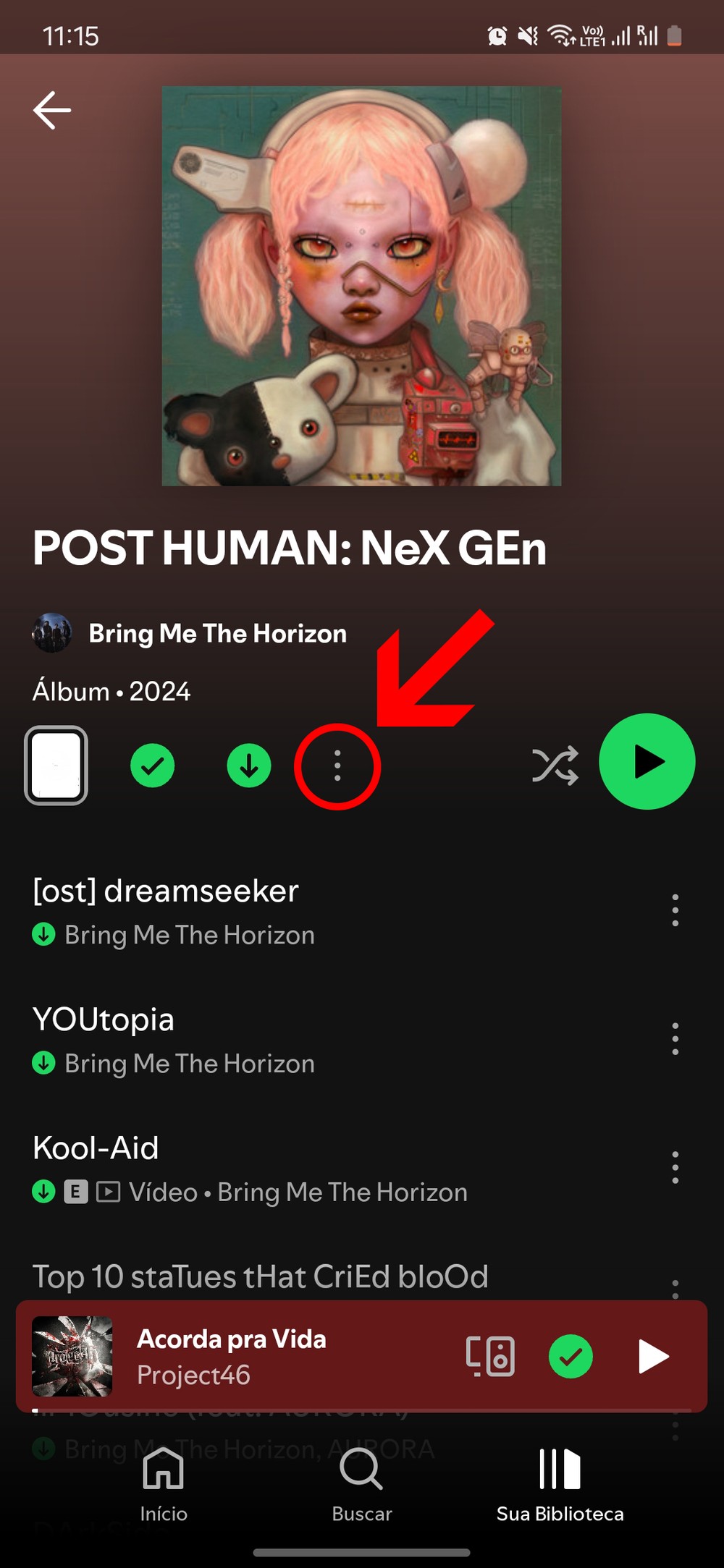
Task: Open options for YOUtopia
Action: pos(675,1039)
